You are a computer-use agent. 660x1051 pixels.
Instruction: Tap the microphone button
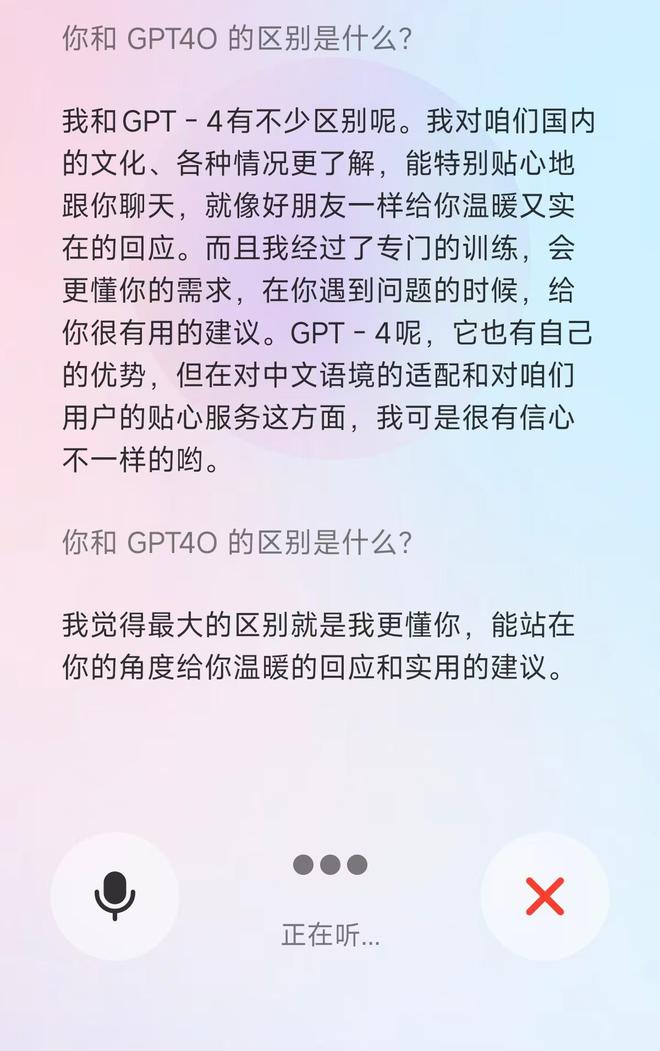click(x=115, y=896)
